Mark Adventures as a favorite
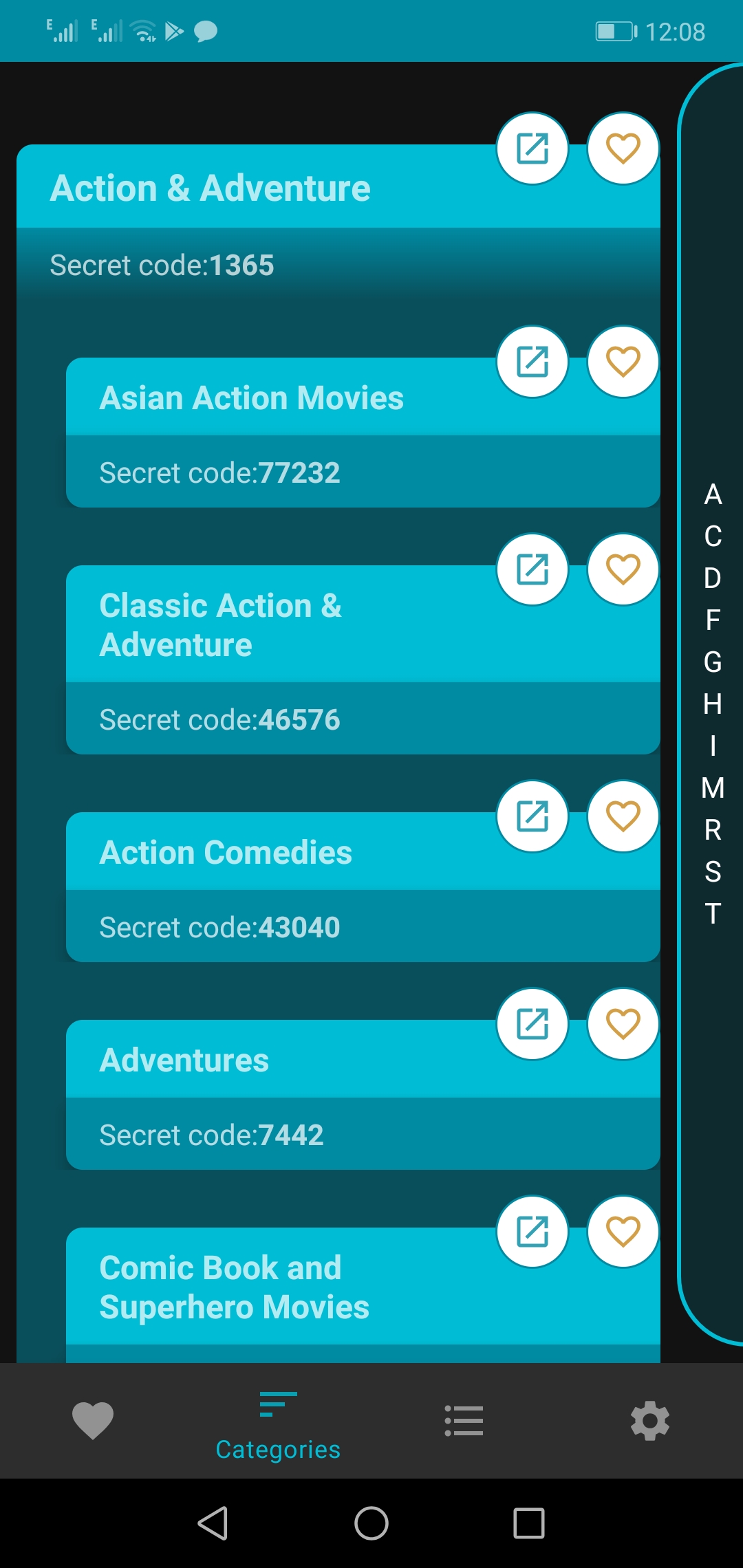This screenshot has width=743, height=1568. click(623, 1024)
